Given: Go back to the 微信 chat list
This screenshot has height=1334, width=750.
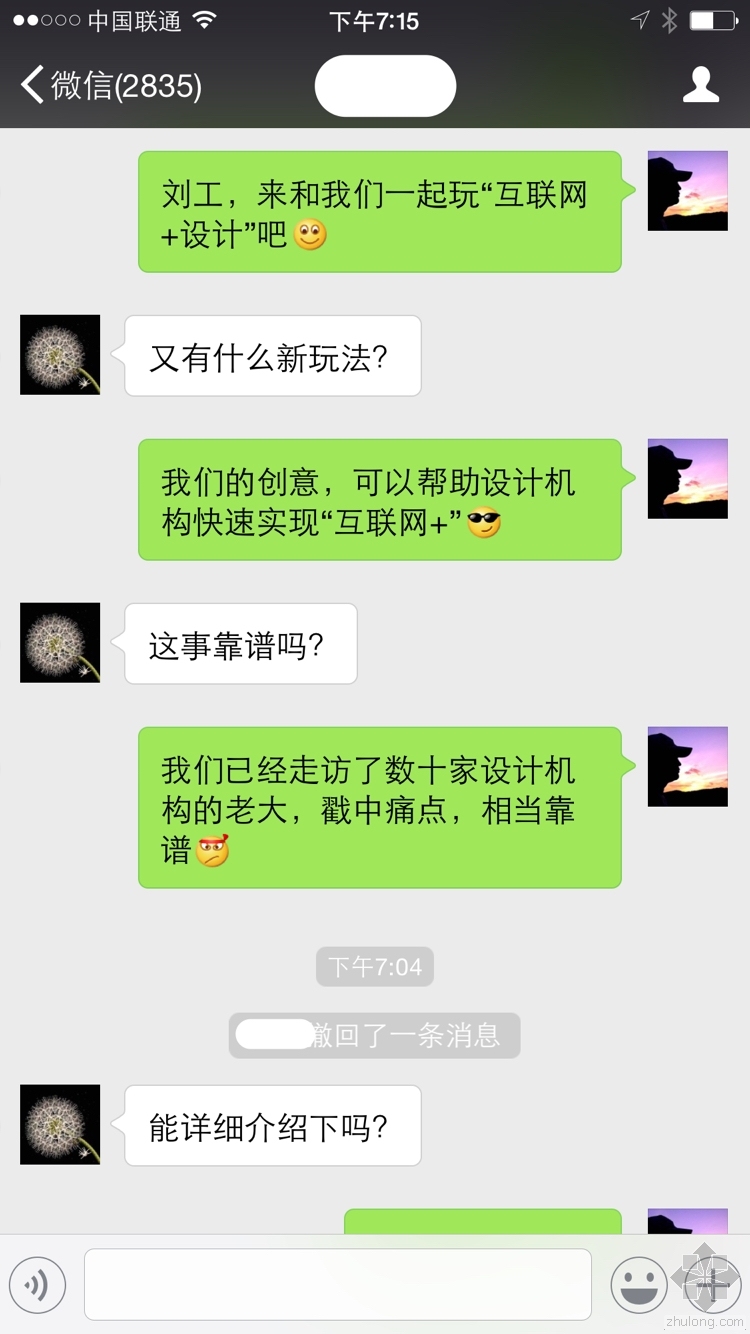Looking at the screenshot, I should tap(110, 86).
